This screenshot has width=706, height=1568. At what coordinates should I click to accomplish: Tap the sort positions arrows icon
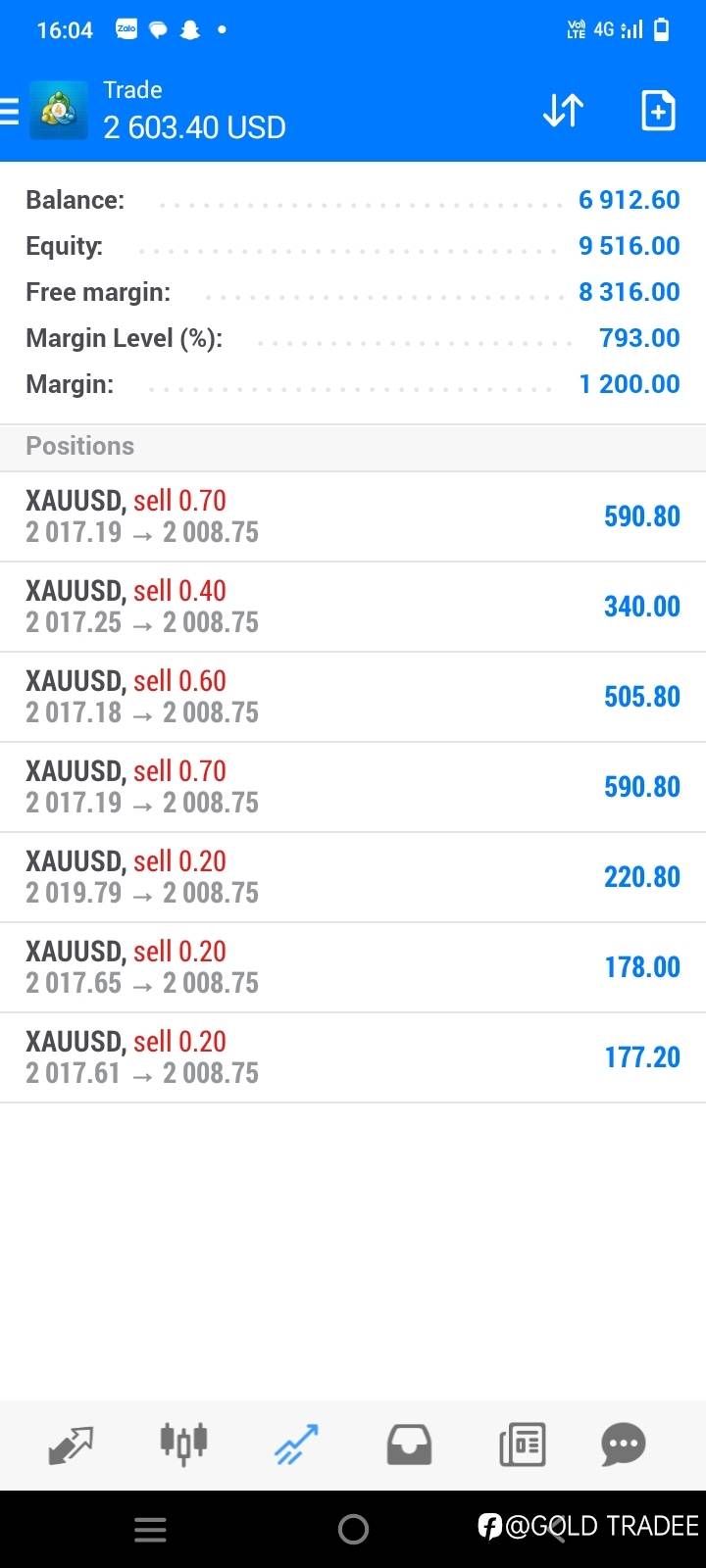[563, 111]
